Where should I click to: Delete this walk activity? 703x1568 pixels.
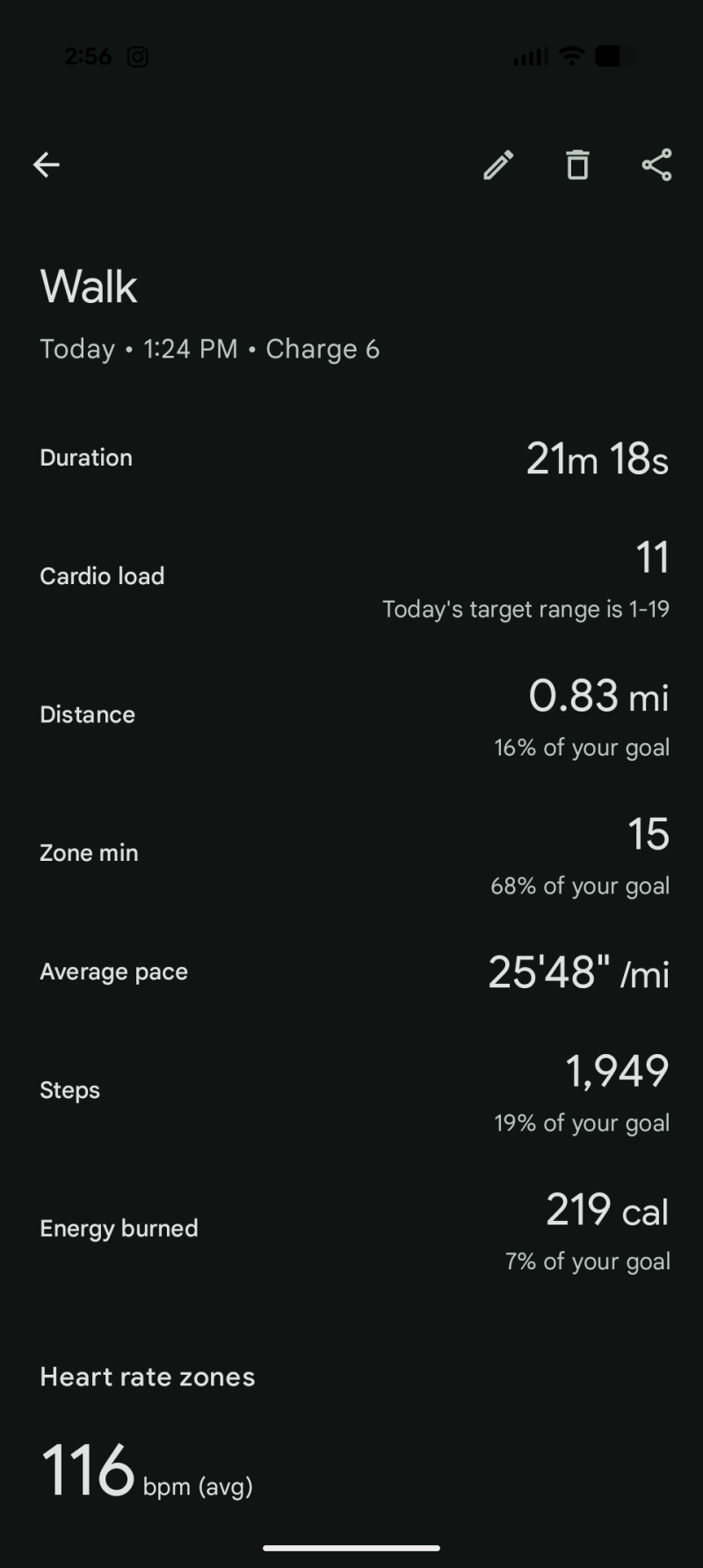point(577,164)
